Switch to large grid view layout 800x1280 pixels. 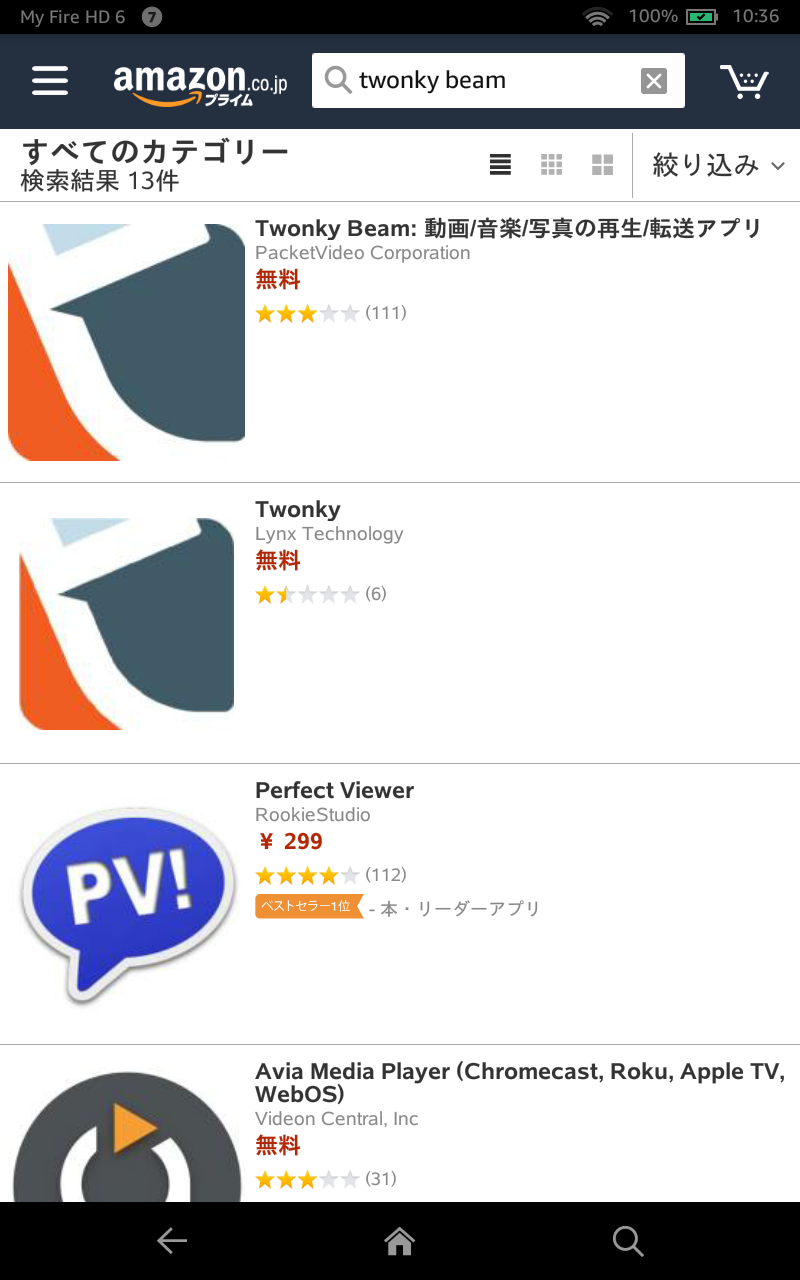pos(602,165)
